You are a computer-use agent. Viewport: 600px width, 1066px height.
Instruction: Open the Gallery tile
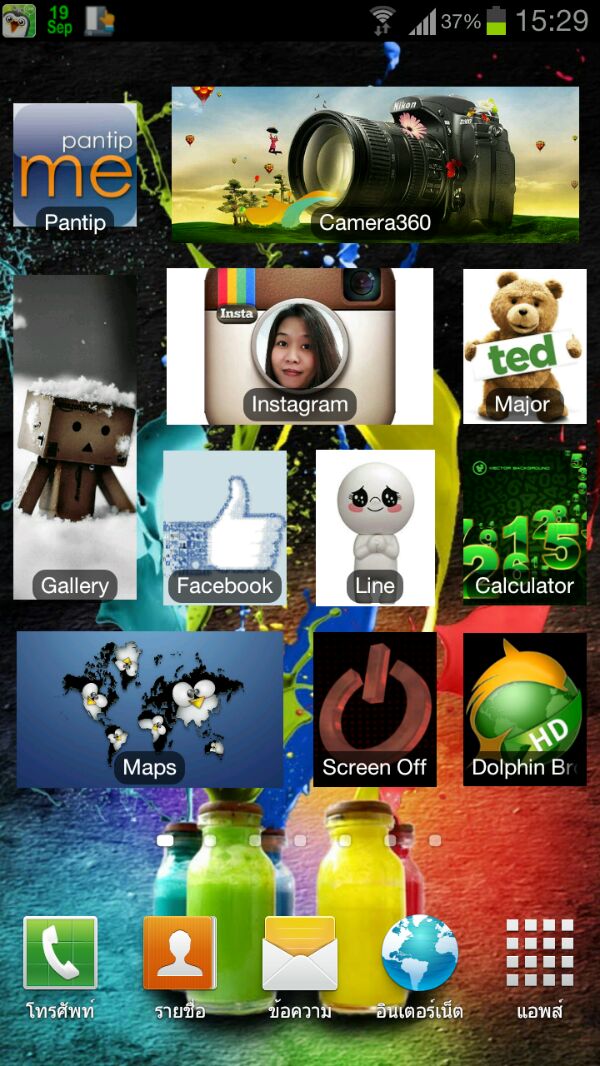click(75, 437)
